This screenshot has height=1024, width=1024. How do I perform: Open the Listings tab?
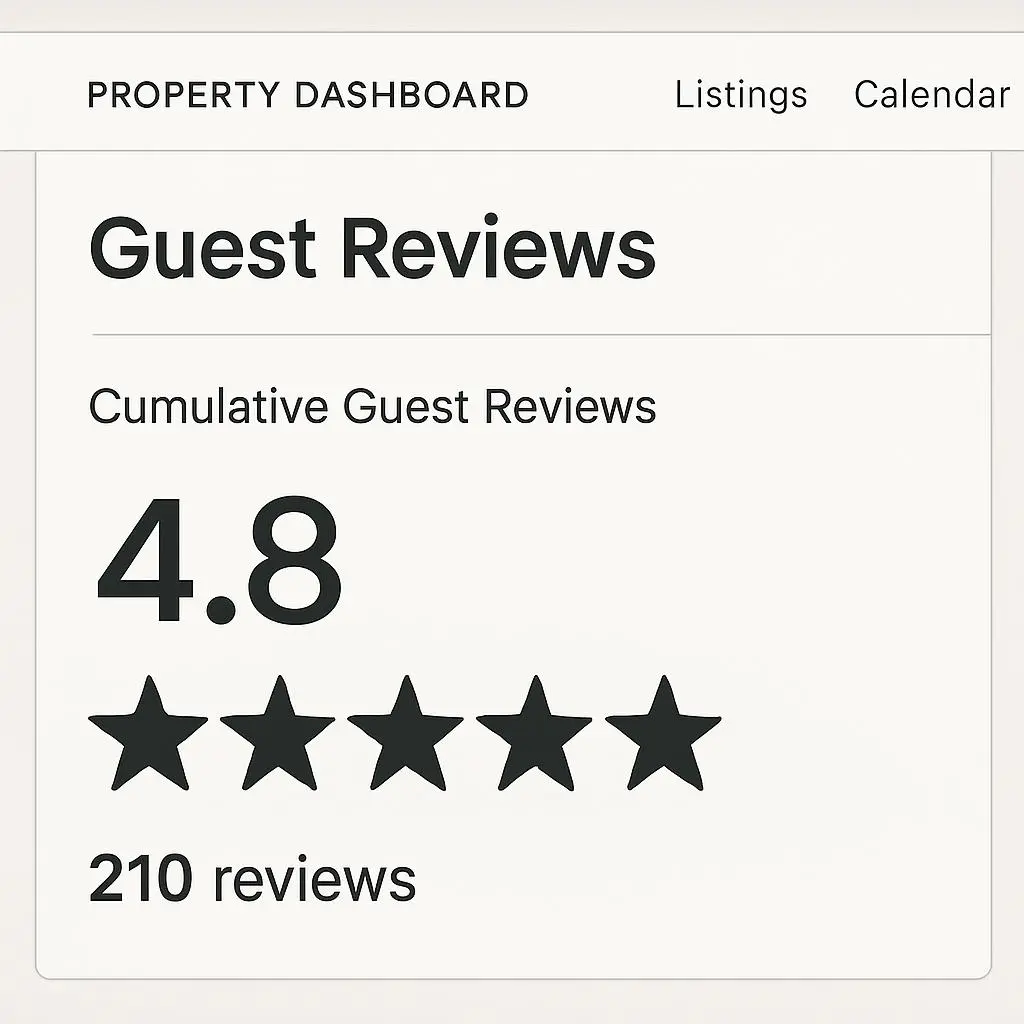740,95
